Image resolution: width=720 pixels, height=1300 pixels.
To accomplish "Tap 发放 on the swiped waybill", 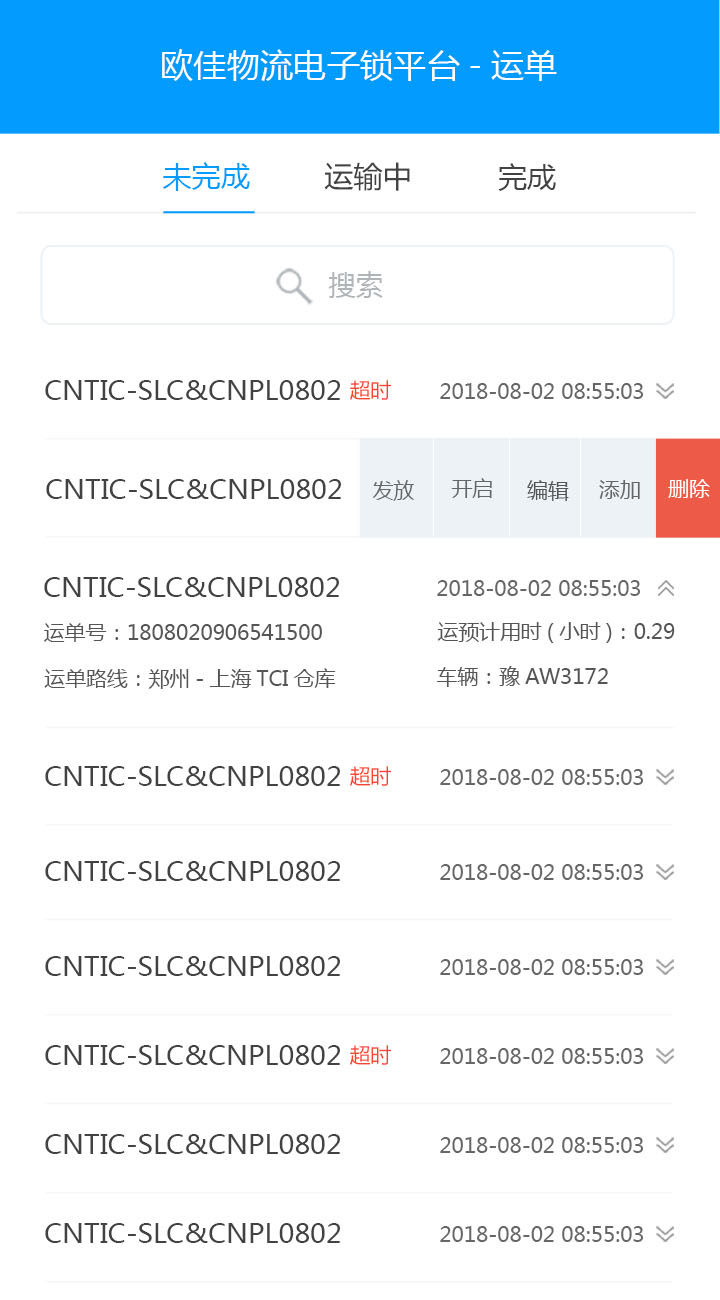I will pyautogui.click(x=396, y=488).
